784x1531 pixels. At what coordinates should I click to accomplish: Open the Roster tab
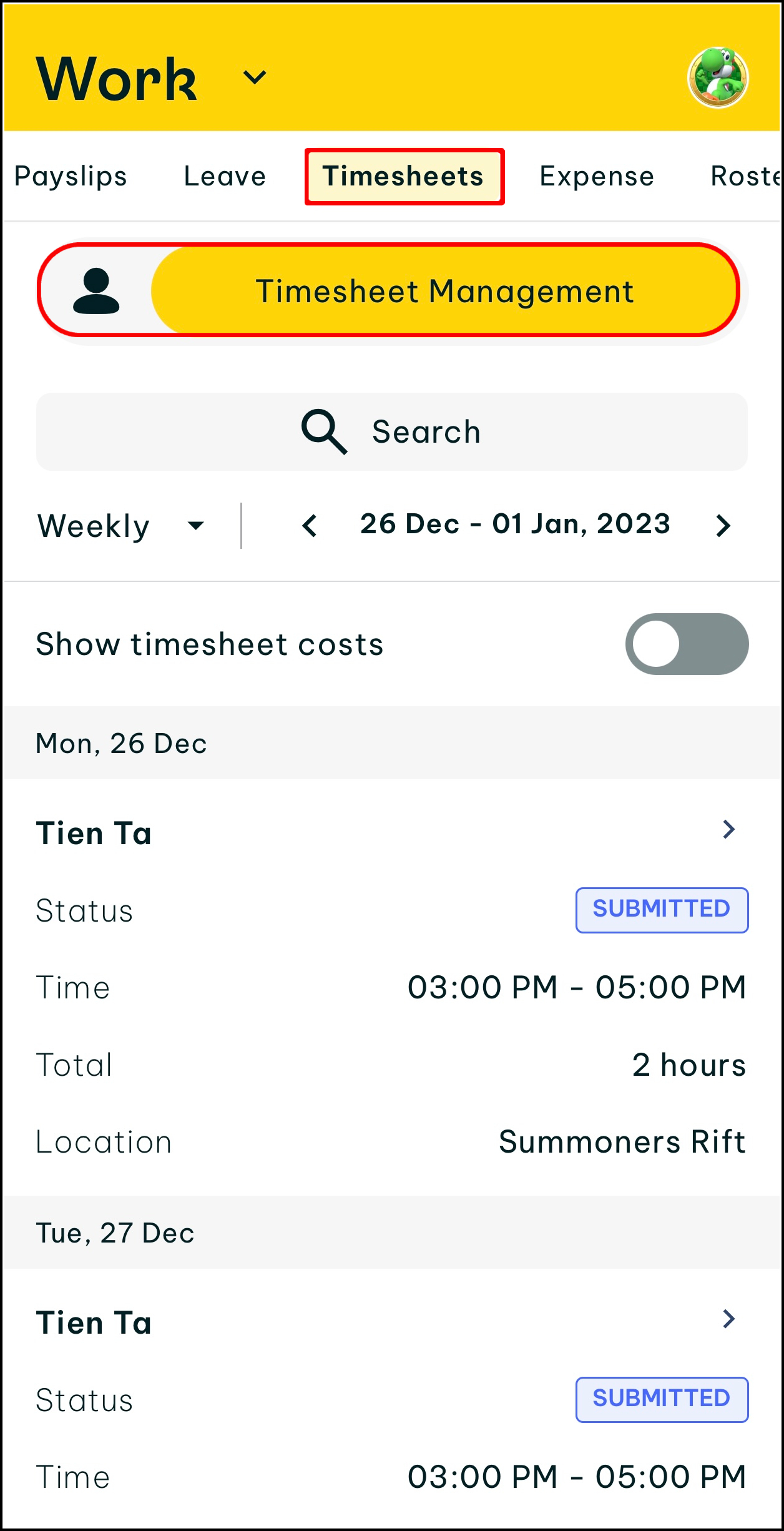tap(746, 177)
